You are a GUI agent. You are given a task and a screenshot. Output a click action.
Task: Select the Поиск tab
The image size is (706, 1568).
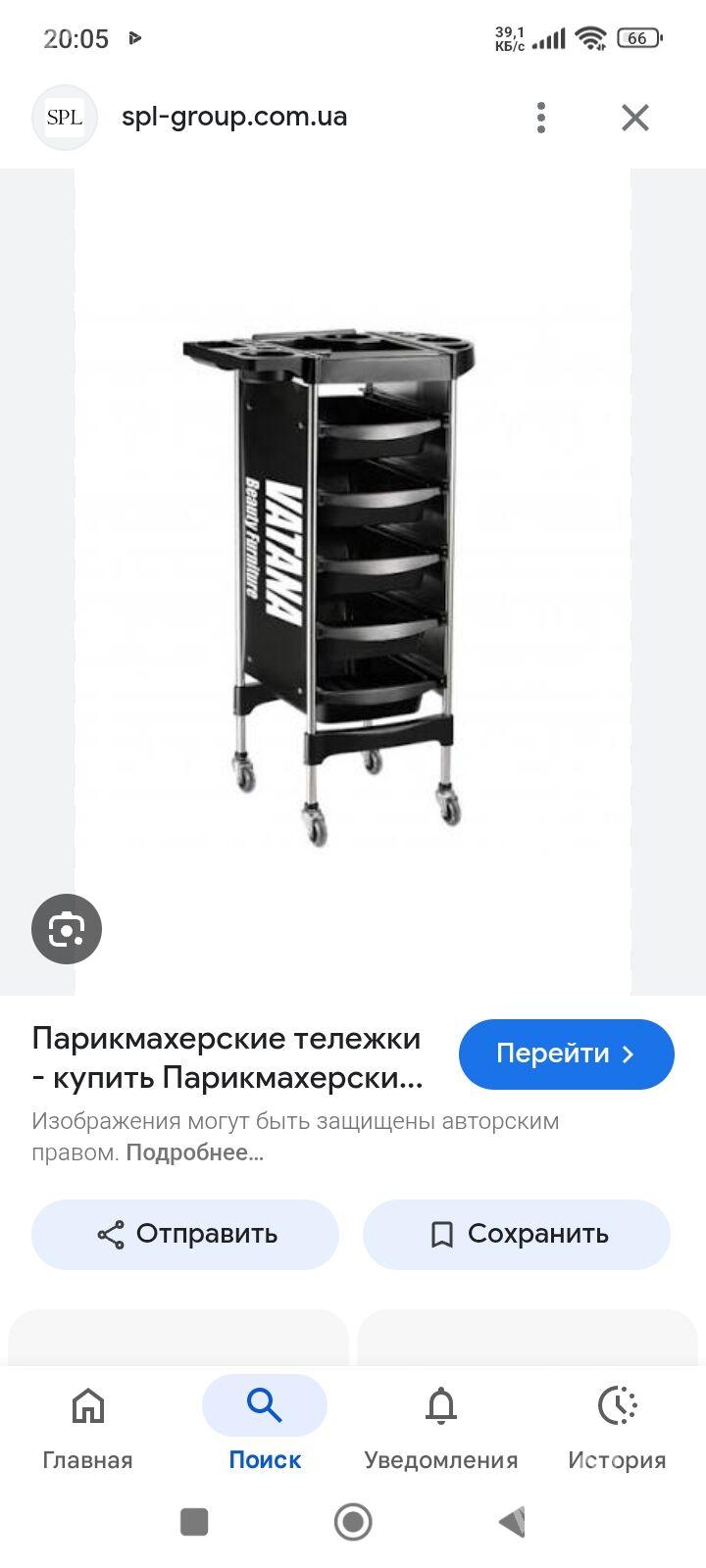pos(265,1427)
